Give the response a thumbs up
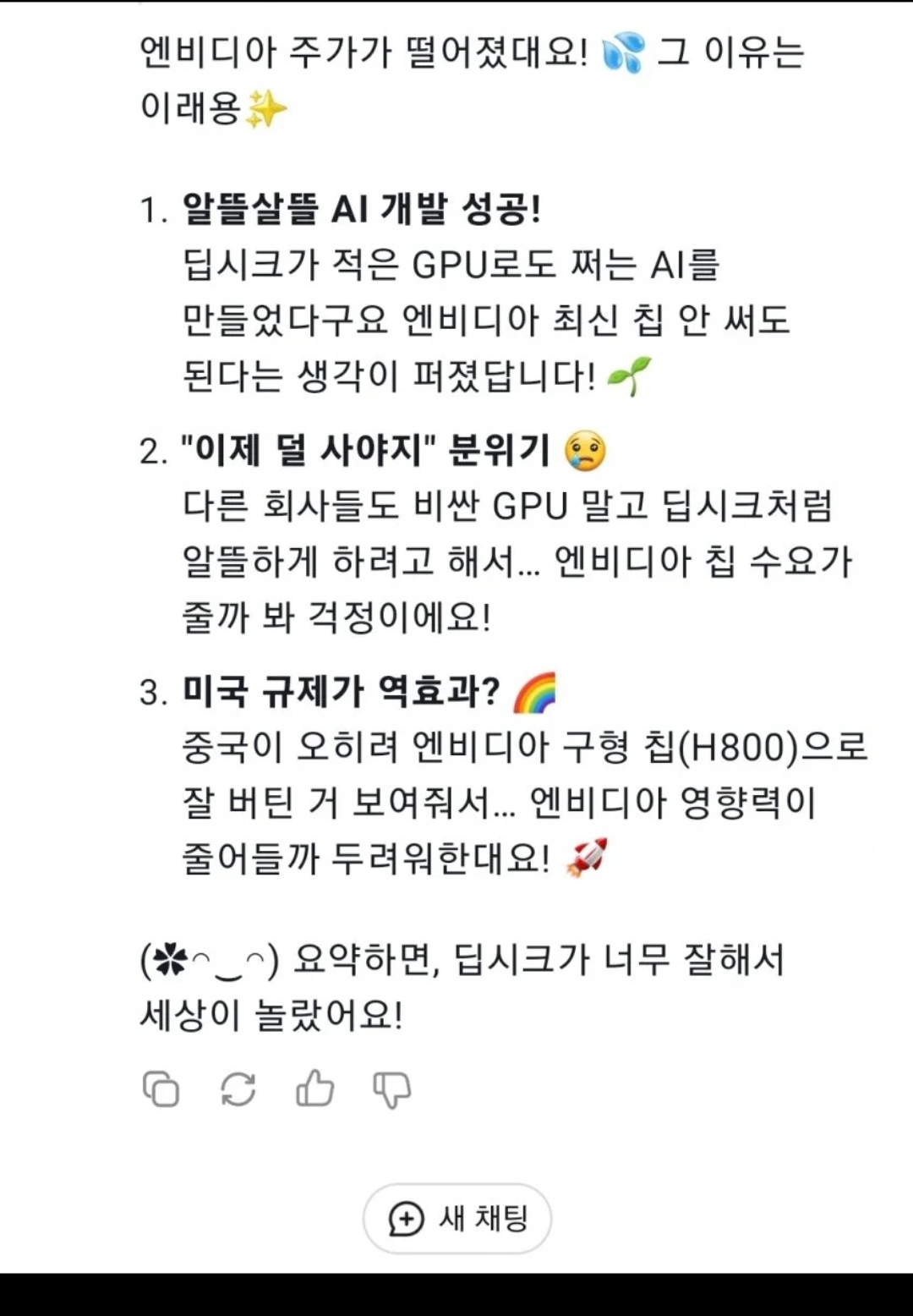This screenshot has height=1316, width=913. [x=314, y=1088]
